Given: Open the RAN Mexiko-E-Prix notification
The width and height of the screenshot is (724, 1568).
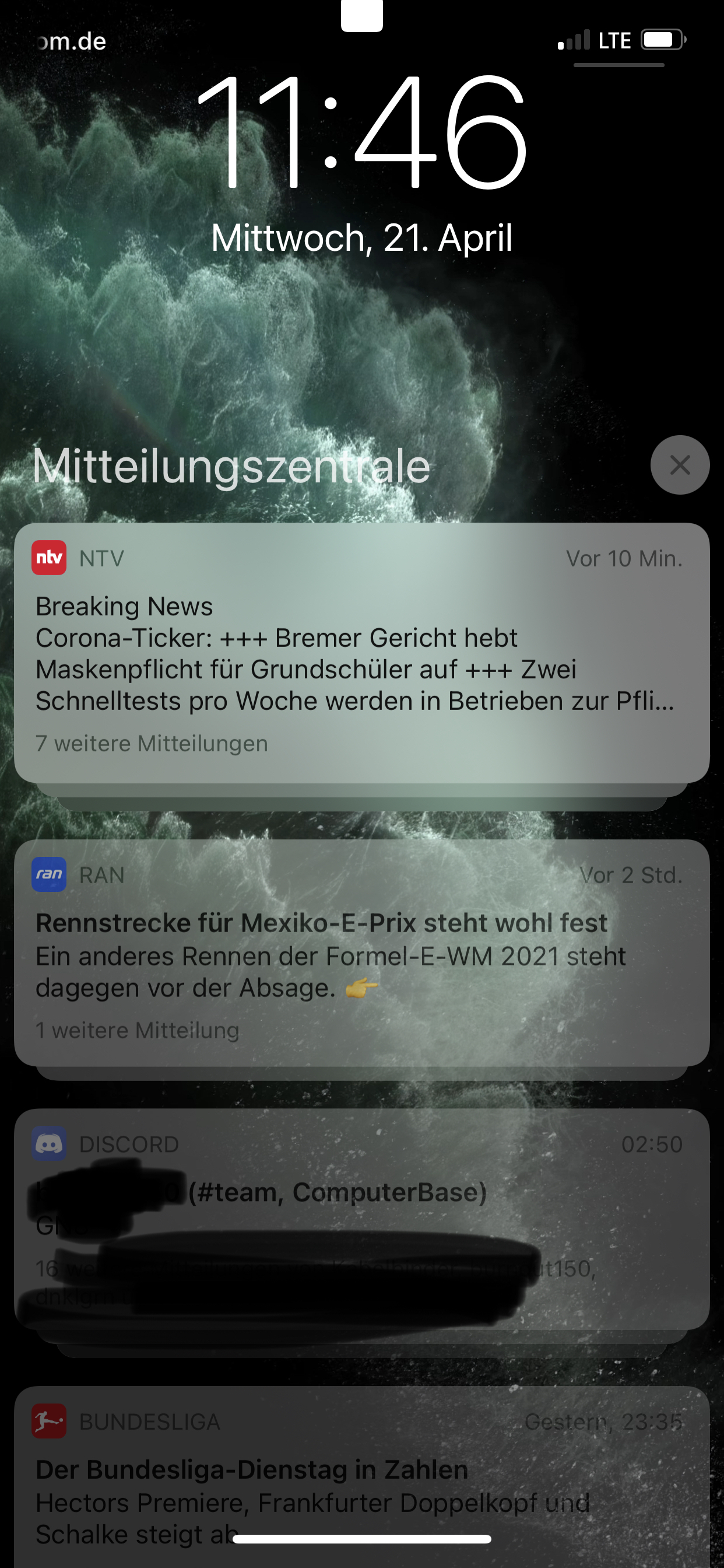Looking at the screenshot, I should tap(361, 953).
